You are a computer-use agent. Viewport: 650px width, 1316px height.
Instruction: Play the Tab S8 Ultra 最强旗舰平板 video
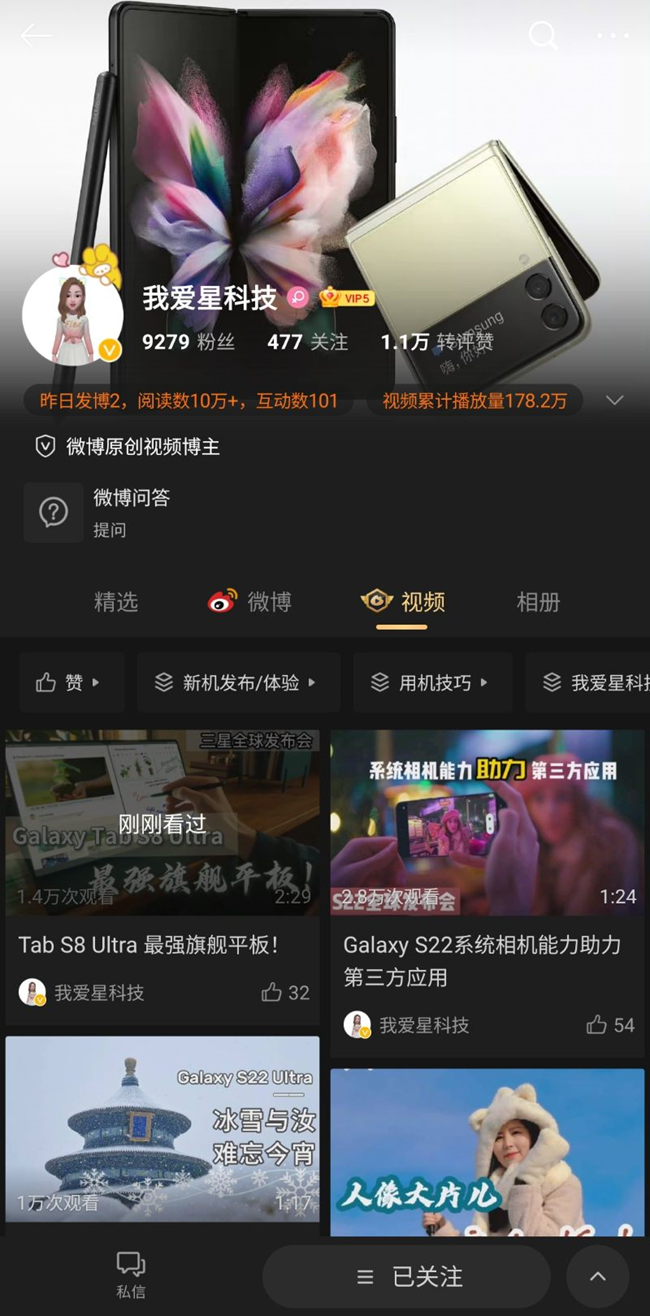162,822
